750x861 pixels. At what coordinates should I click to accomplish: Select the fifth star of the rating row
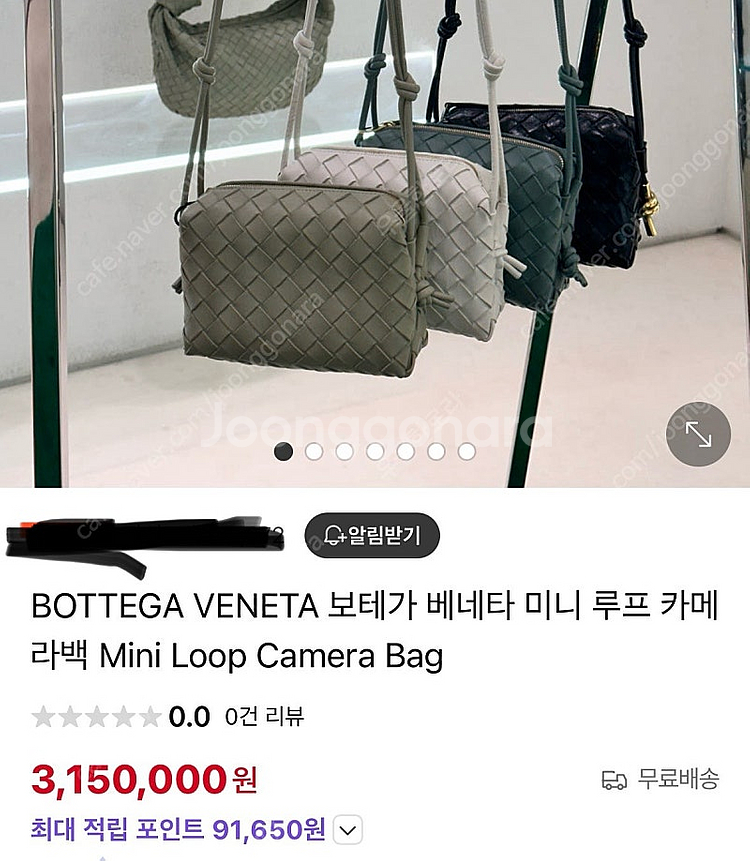[149, 714]
